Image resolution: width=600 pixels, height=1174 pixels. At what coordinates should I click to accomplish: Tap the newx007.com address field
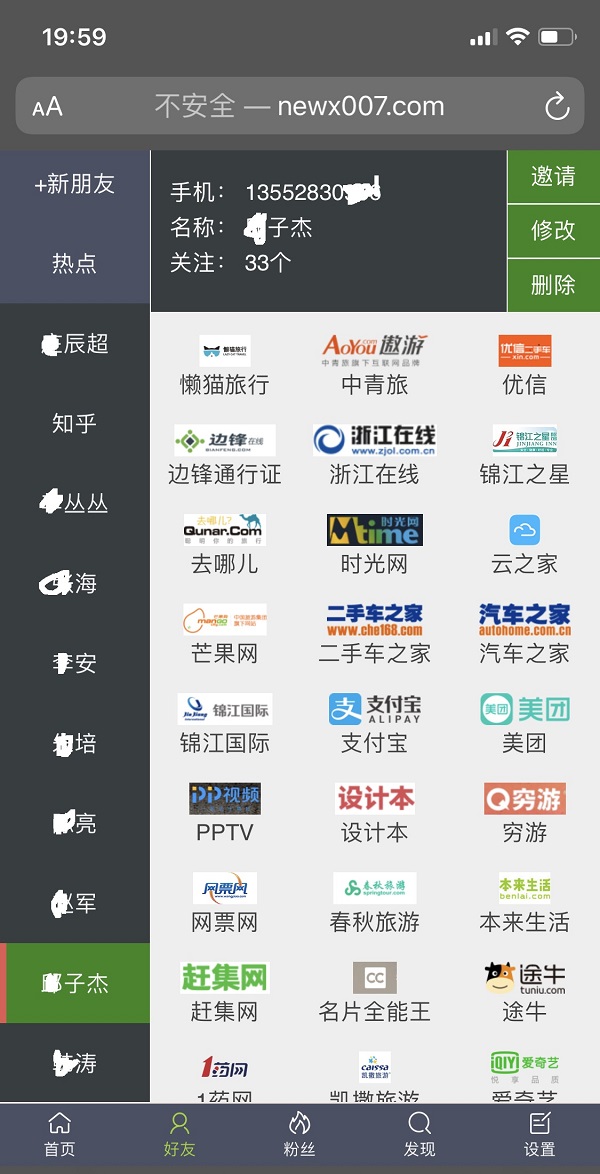tap(298, 106)
